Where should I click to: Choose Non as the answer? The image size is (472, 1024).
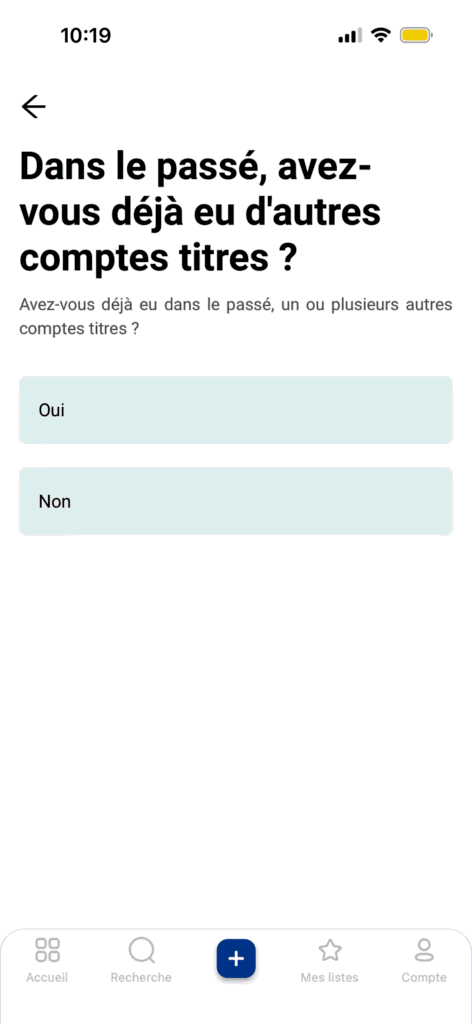236,502
